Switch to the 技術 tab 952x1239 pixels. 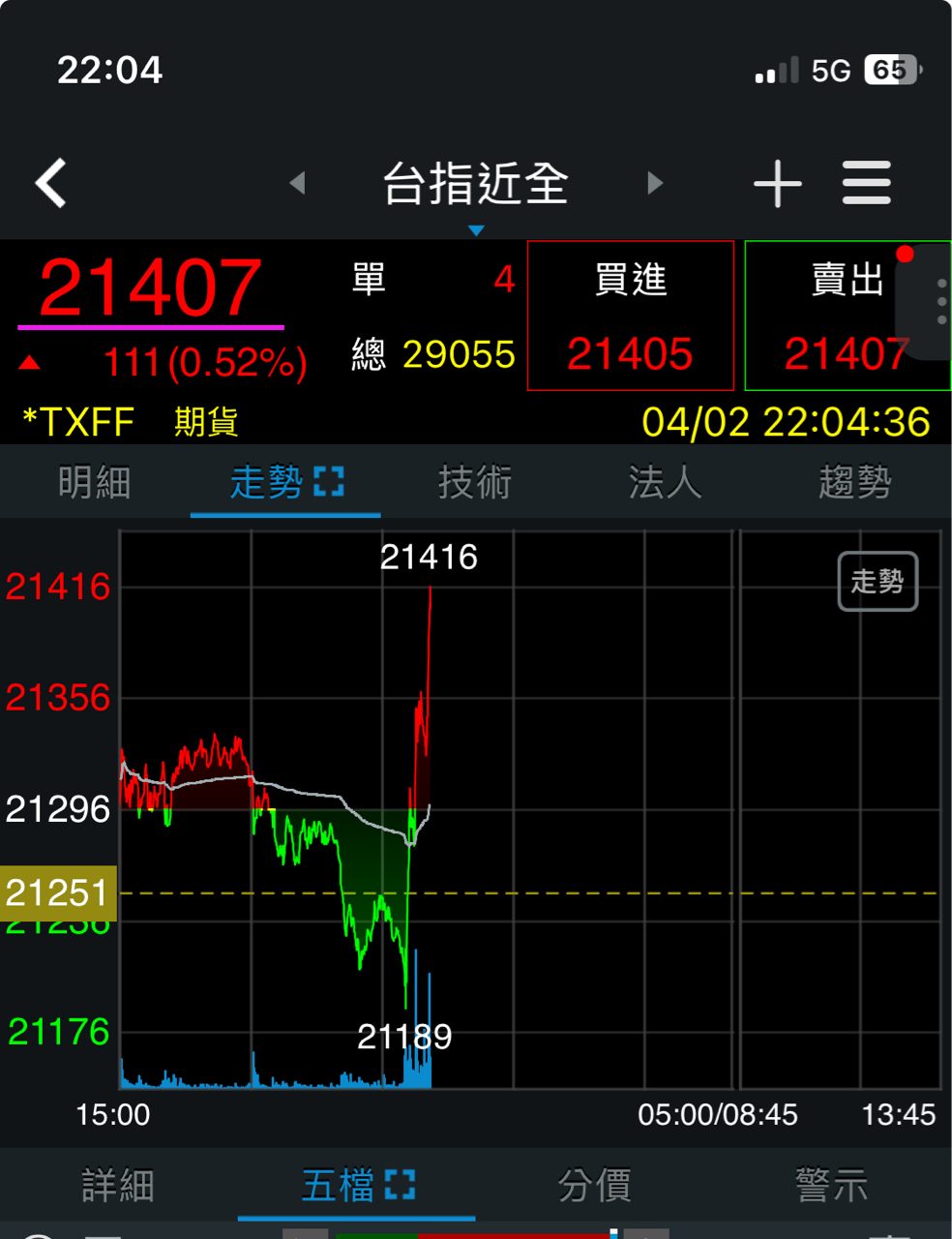point(474,483)
